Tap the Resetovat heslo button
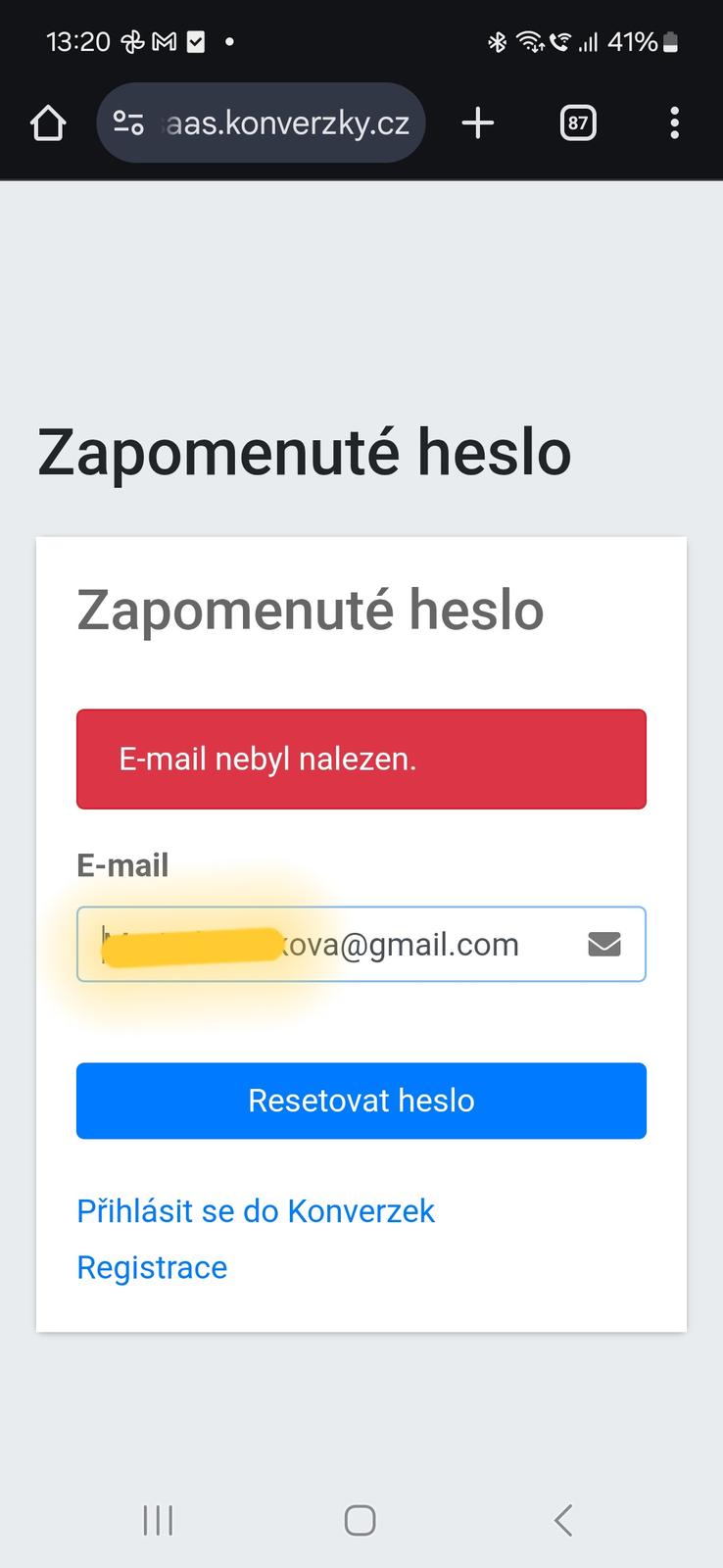 click(x=361, y=1101)
